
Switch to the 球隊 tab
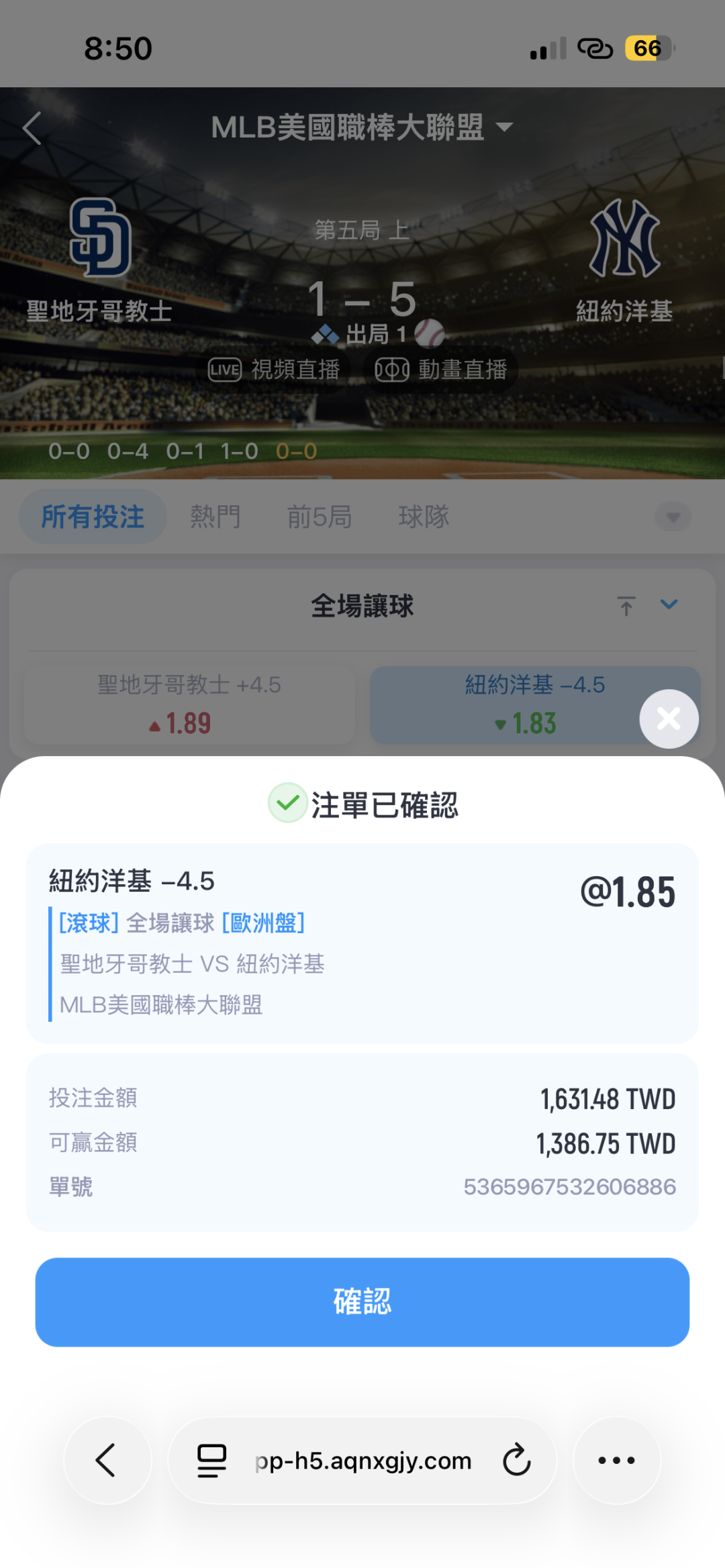click(x=424, y=517)
